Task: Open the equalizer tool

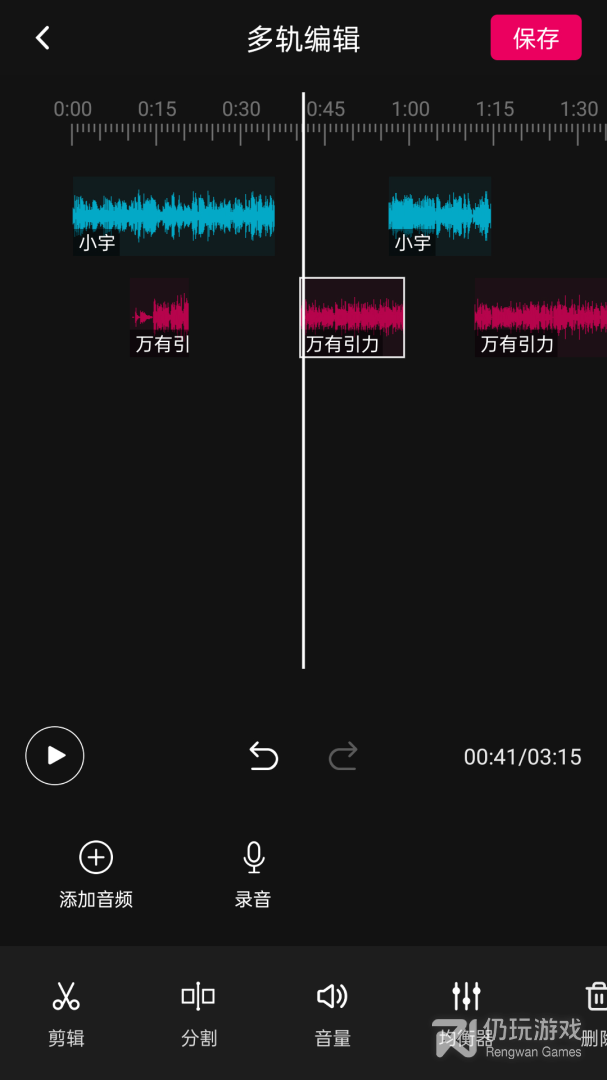Action: point(466,1012)
